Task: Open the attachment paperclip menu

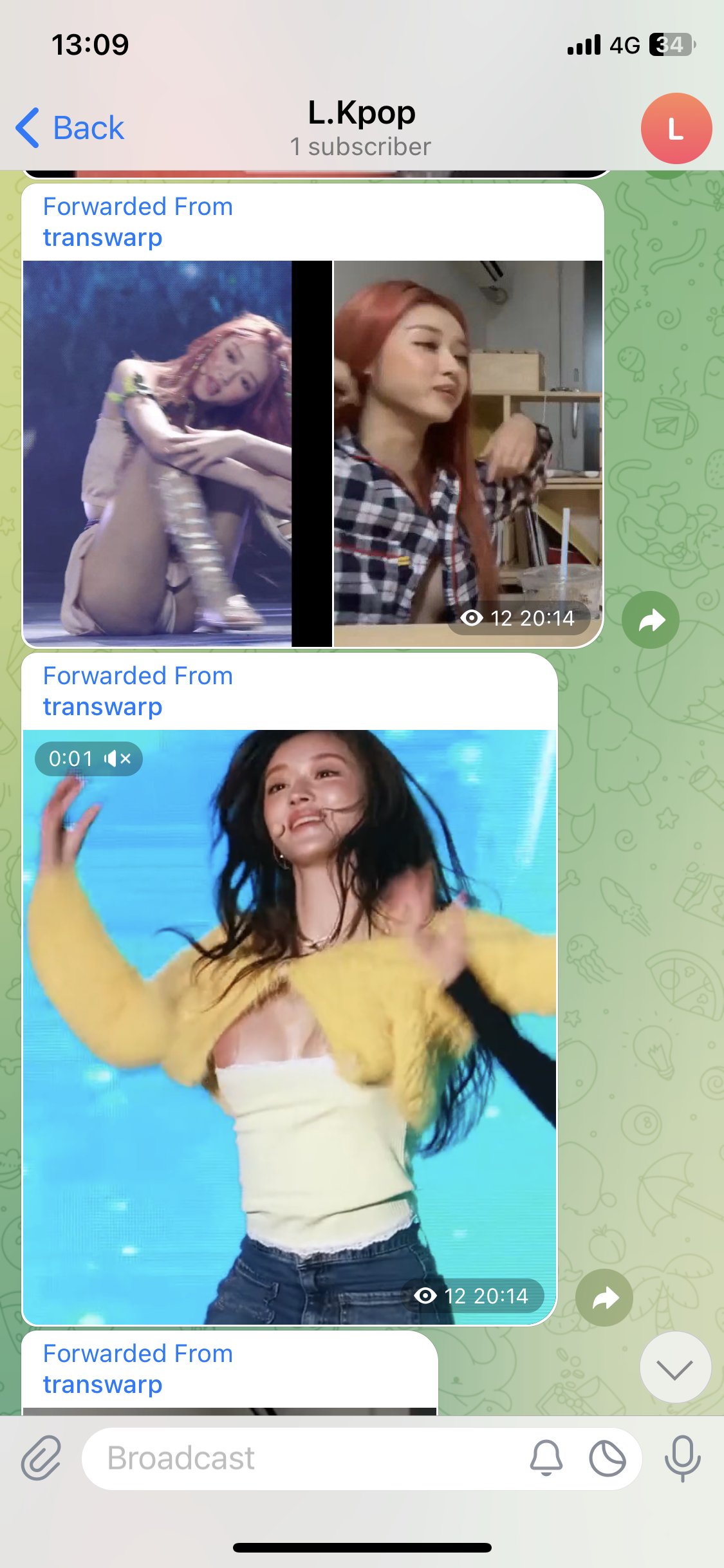Action: (41, 1458)
